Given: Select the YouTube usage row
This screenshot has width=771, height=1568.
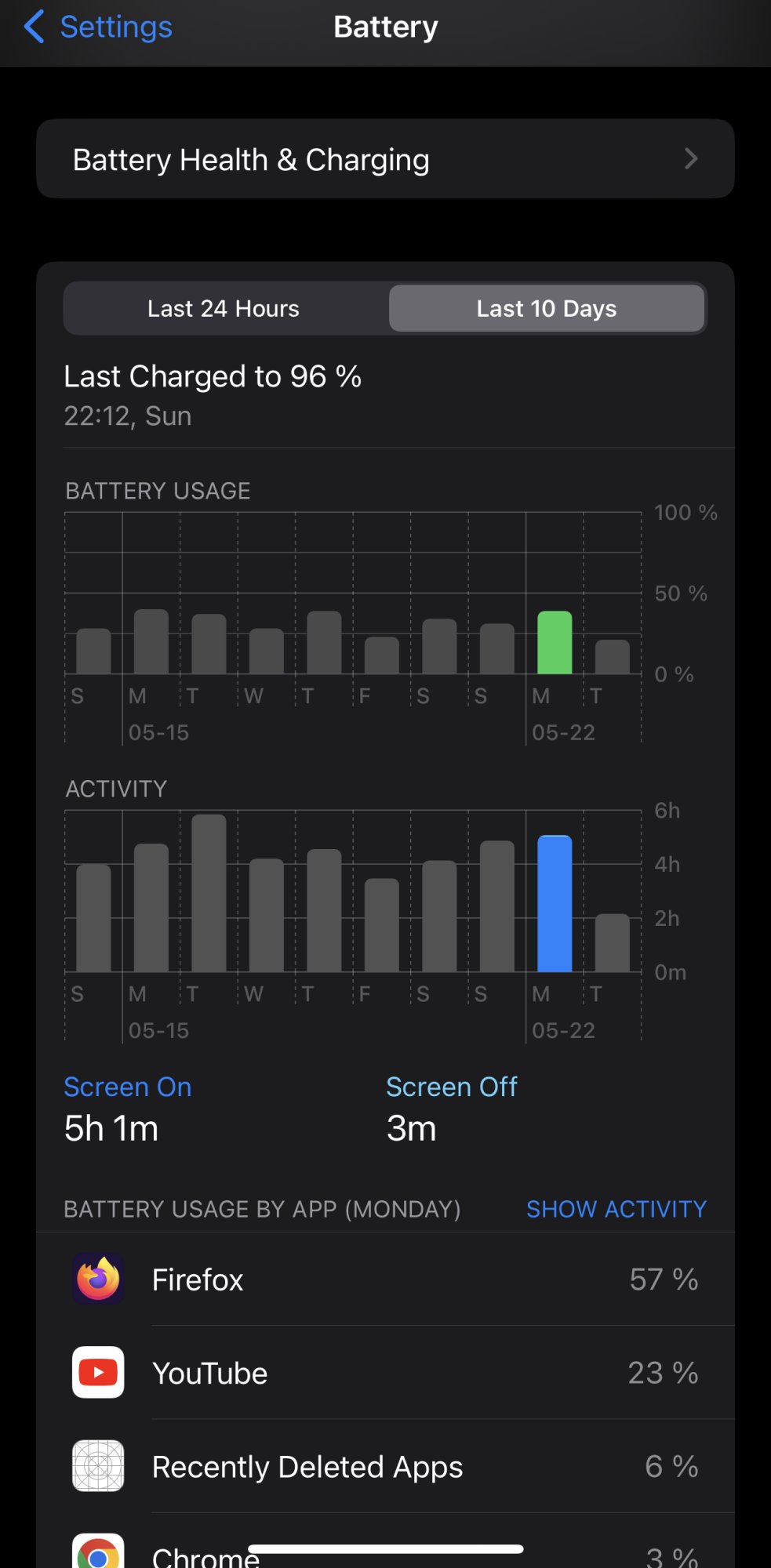Looking at the screenshot, I should (385, 1373).
